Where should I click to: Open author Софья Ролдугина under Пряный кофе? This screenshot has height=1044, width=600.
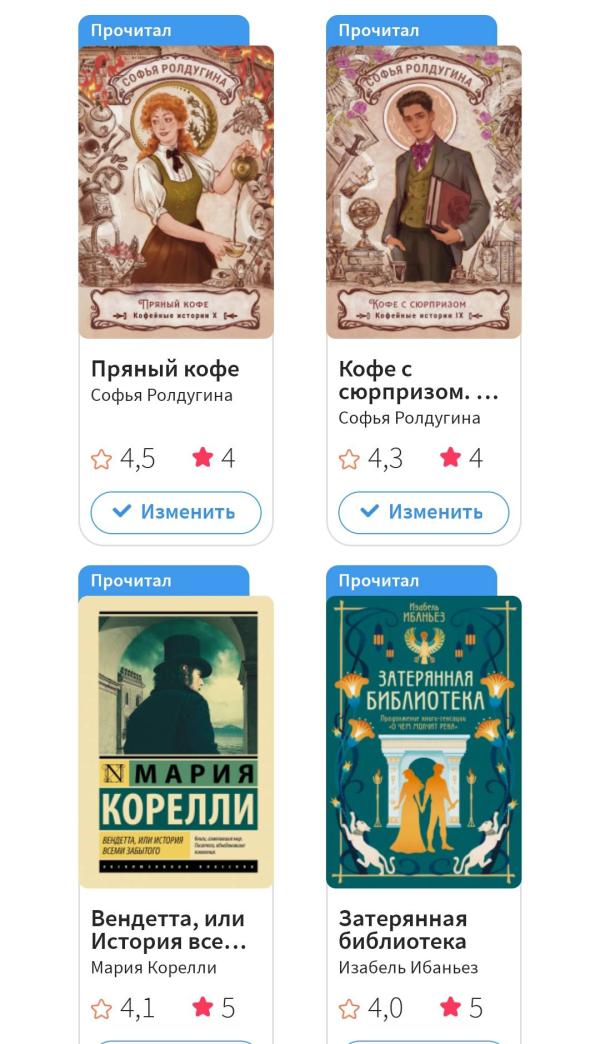162,395
